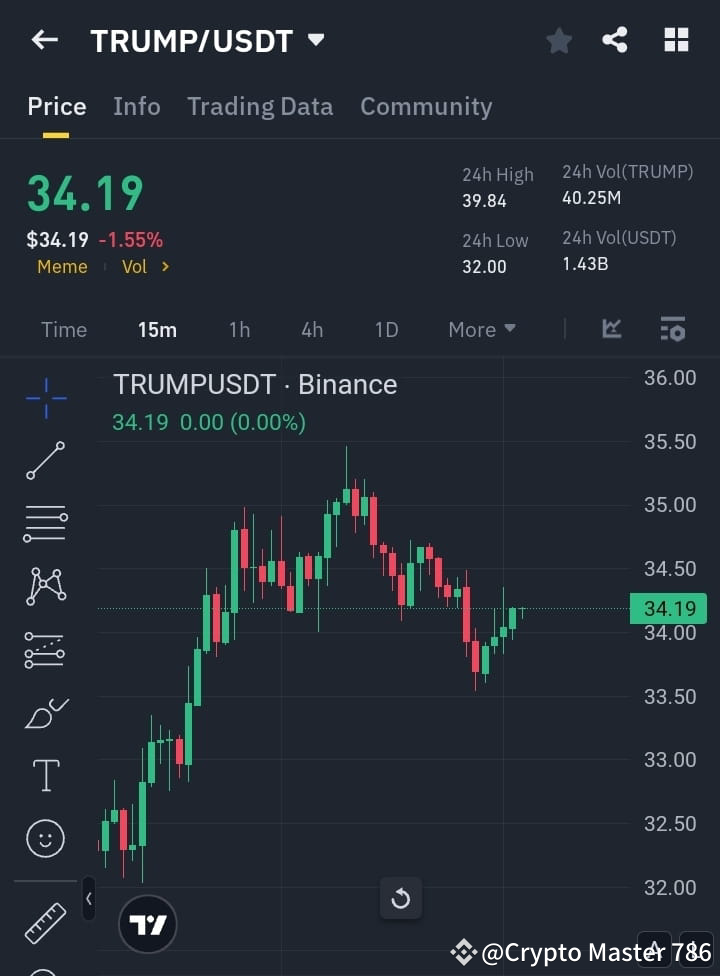Select the ruler measure tool
This screenshot has width=720, height=976.
pyautogui.click(x=45, y=923)
